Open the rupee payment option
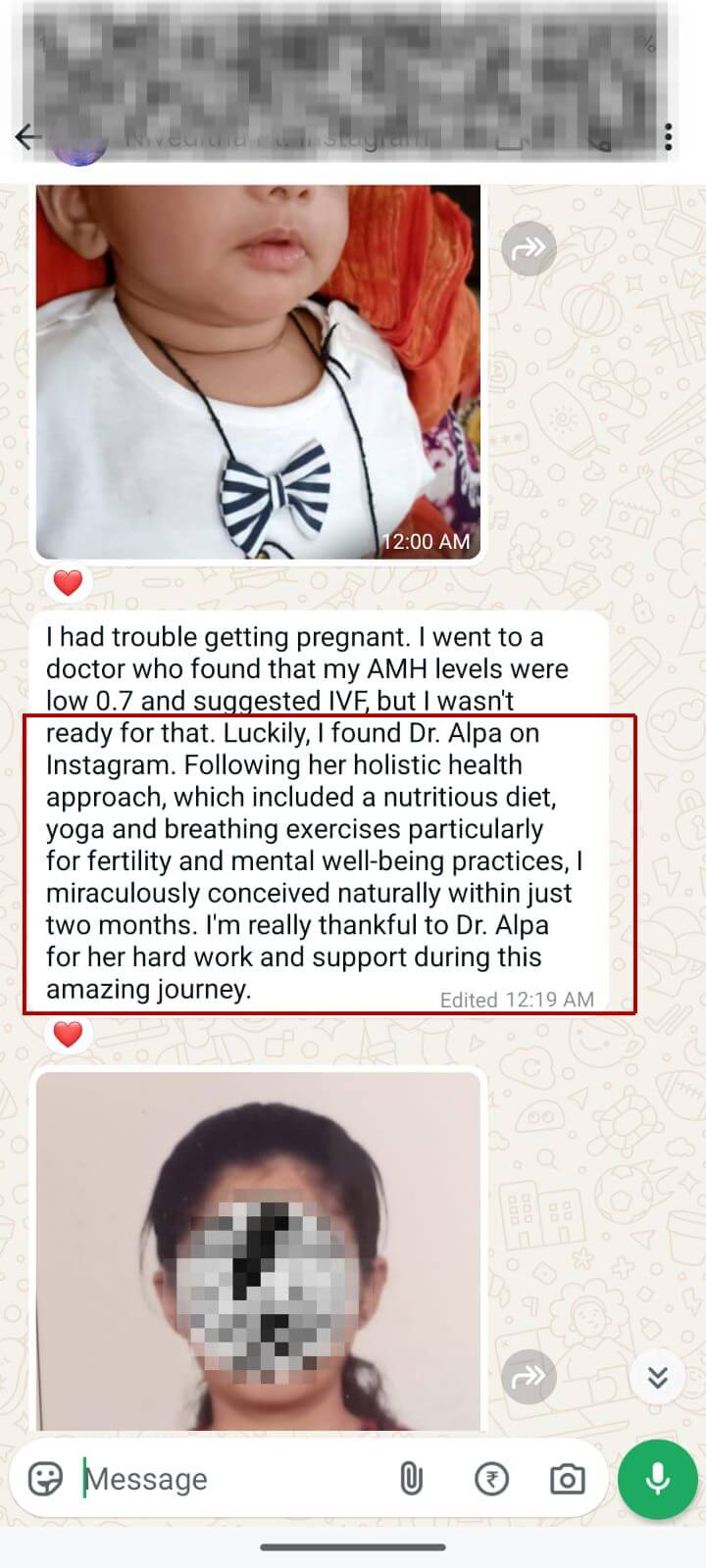 (491, 1478)
